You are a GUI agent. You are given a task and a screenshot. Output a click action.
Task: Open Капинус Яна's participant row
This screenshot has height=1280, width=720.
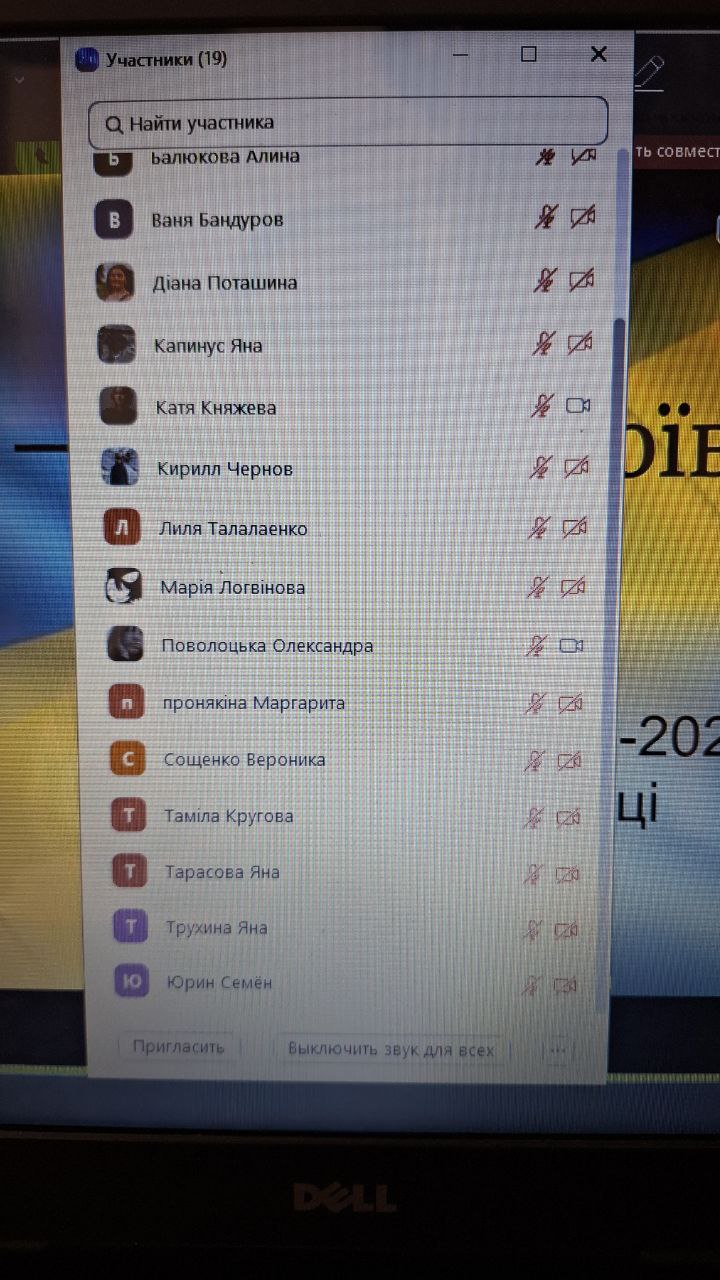[209, 346]
